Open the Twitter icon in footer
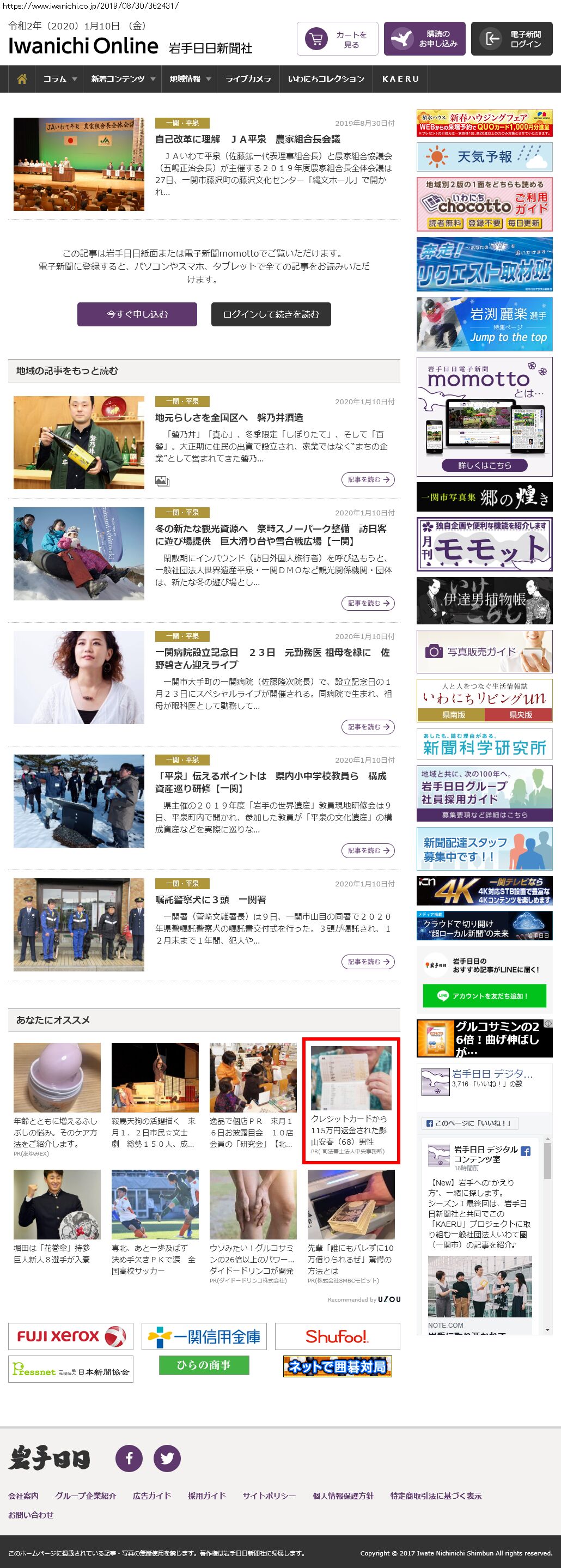 (167, 1458)
